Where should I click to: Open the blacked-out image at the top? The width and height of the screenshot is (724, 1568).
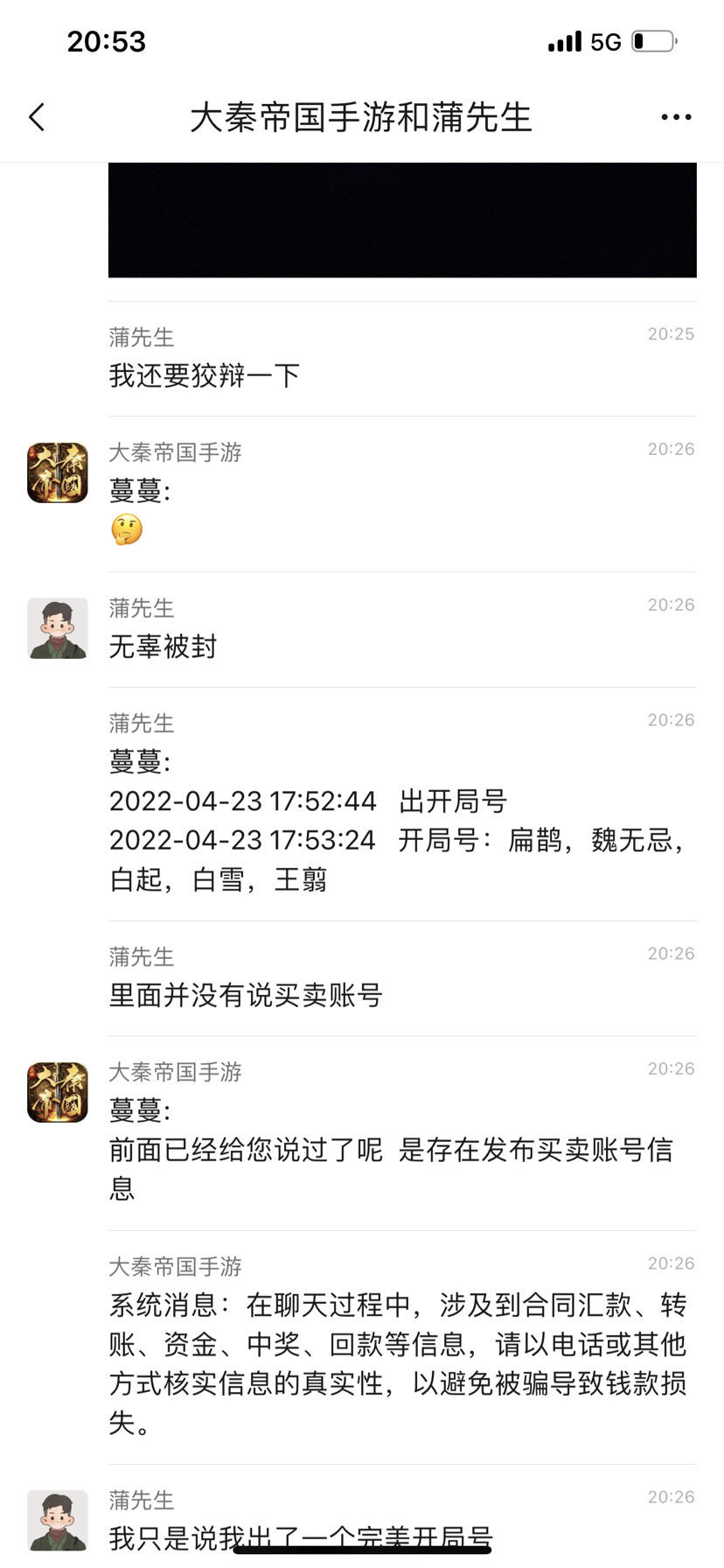pos(402,220)
